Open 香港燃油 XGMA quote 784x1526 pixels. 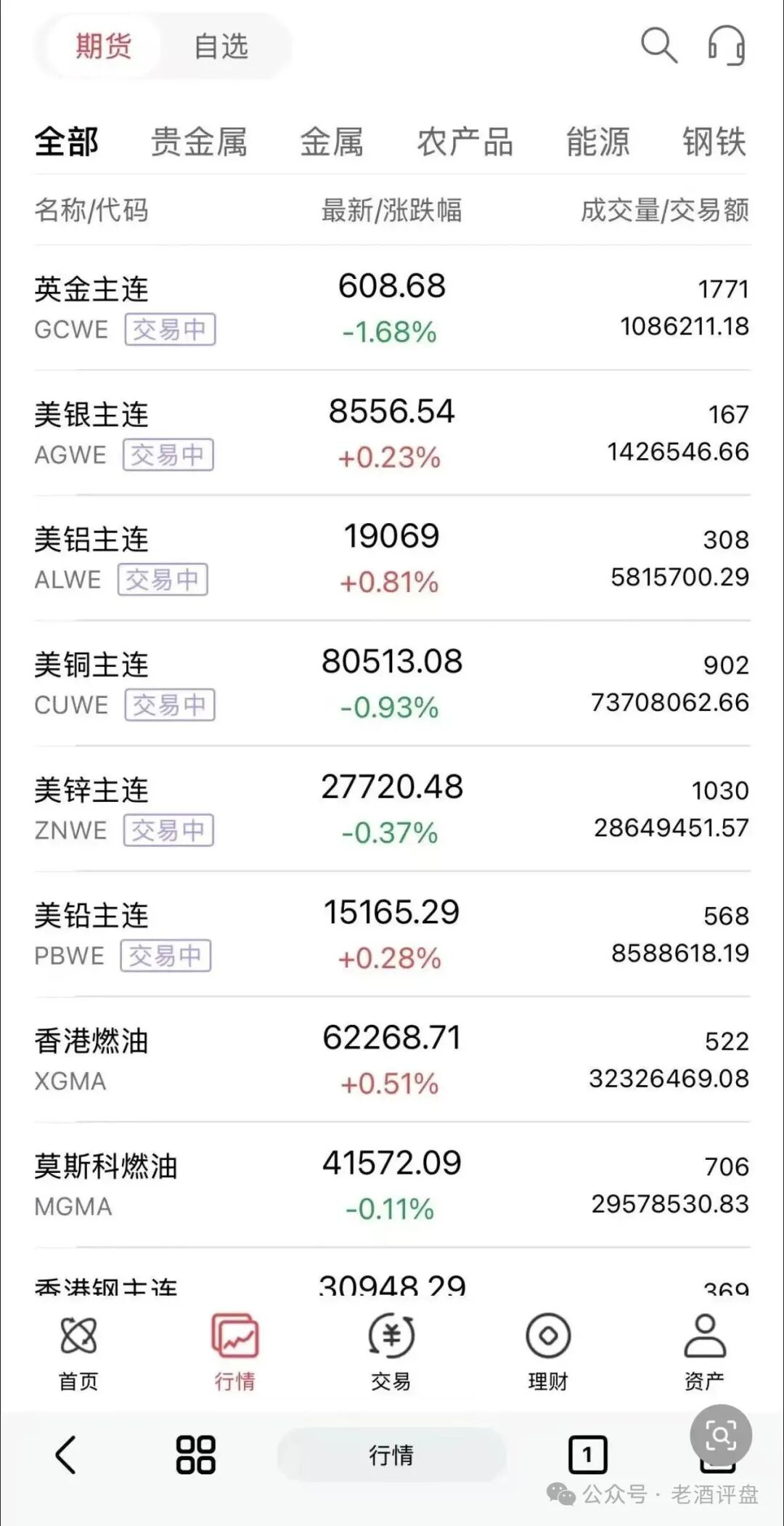[x=392, y=1060]
